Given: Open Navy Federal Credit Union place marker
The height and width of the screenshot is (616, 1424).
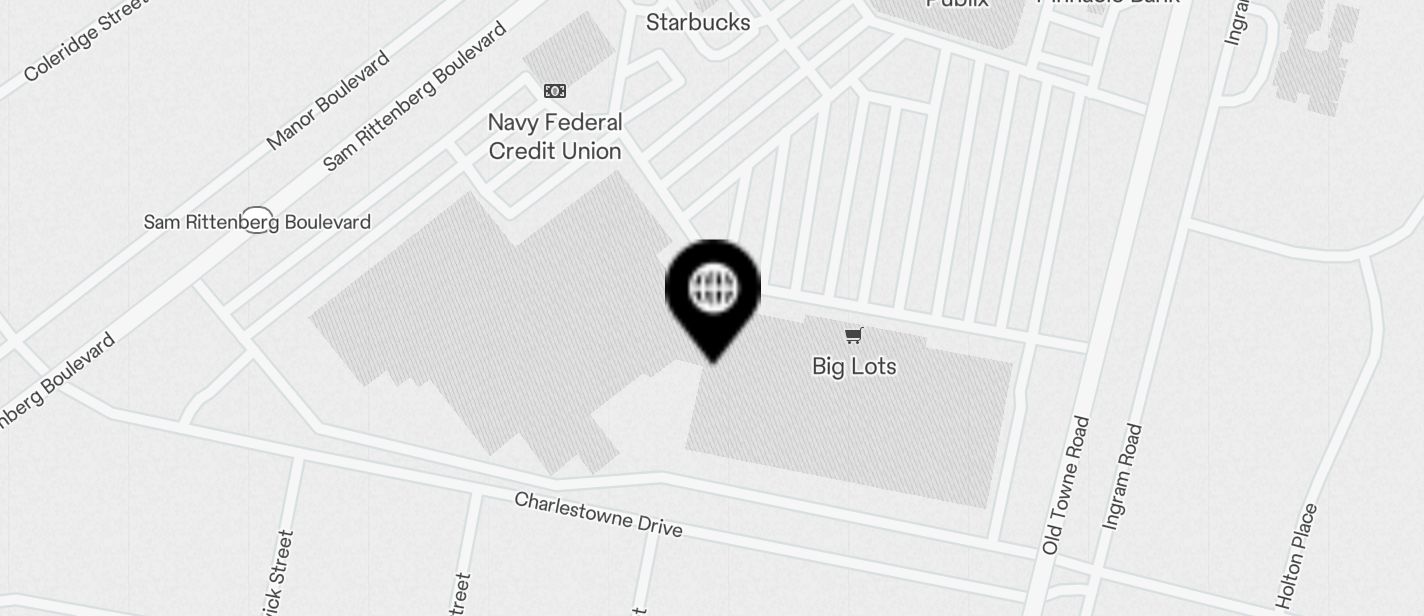Looking at the screenshot, I should 555,92.
